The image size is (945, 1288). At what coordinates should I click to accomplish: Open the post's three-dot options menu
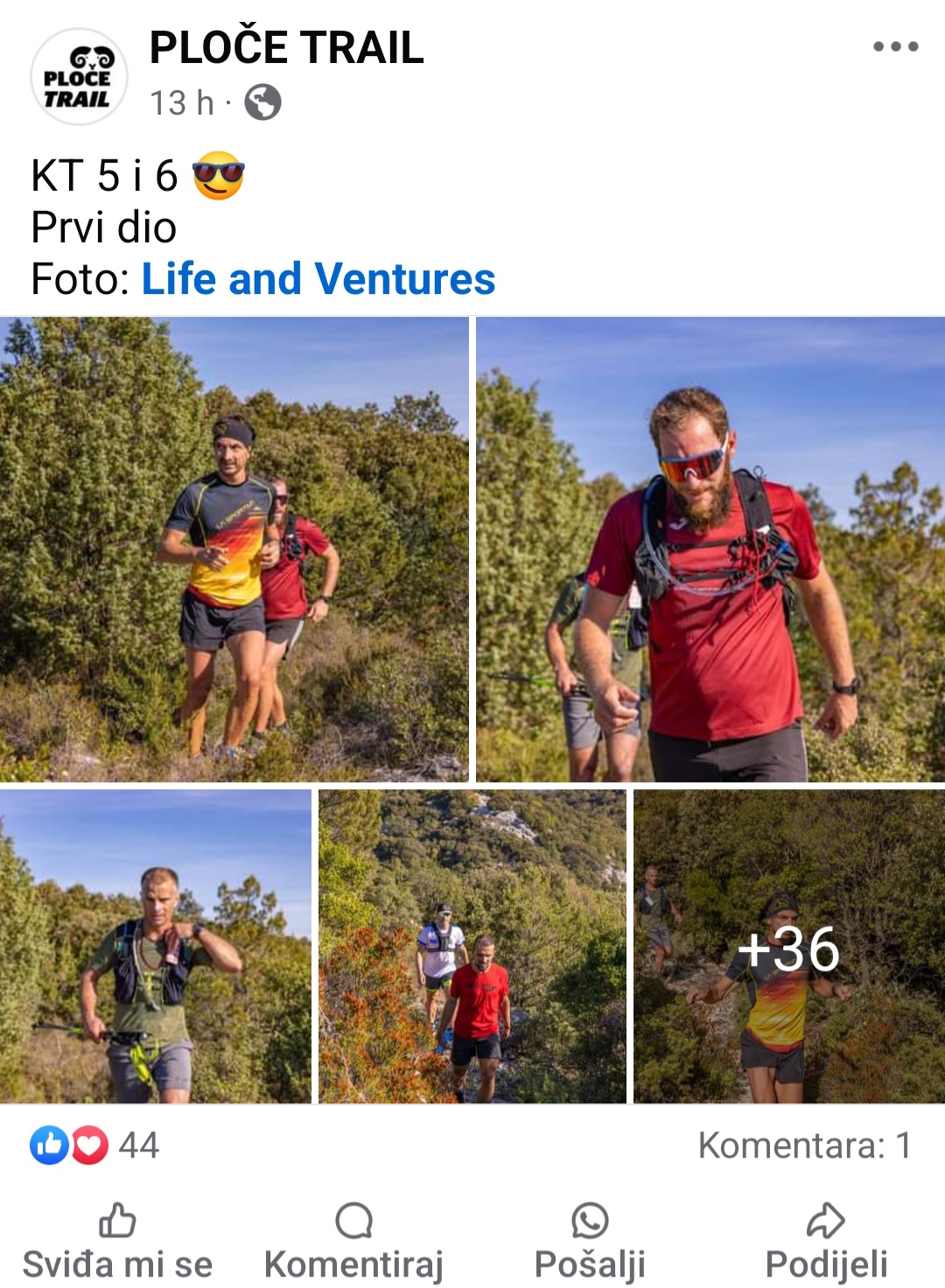[x=895, y=47]
